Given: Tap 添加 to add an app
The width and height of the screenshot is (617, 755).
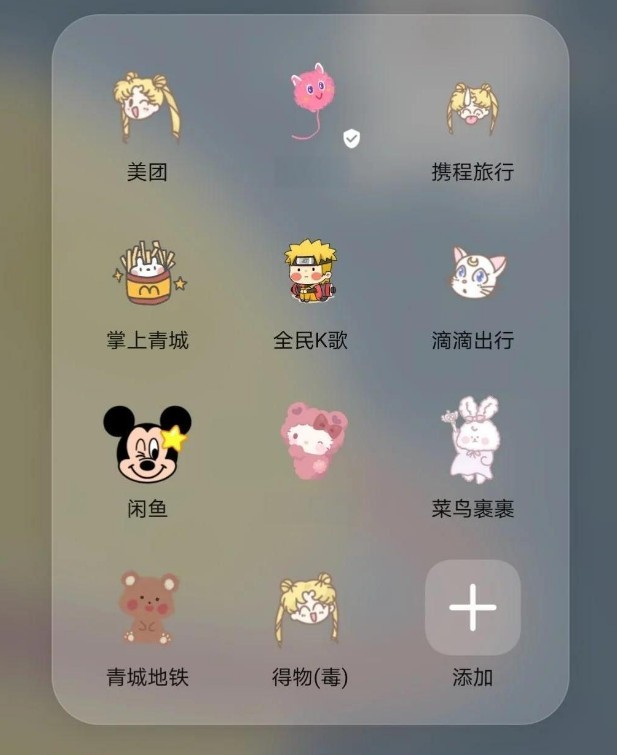Looking at the screenshot, I should point(472,608).
